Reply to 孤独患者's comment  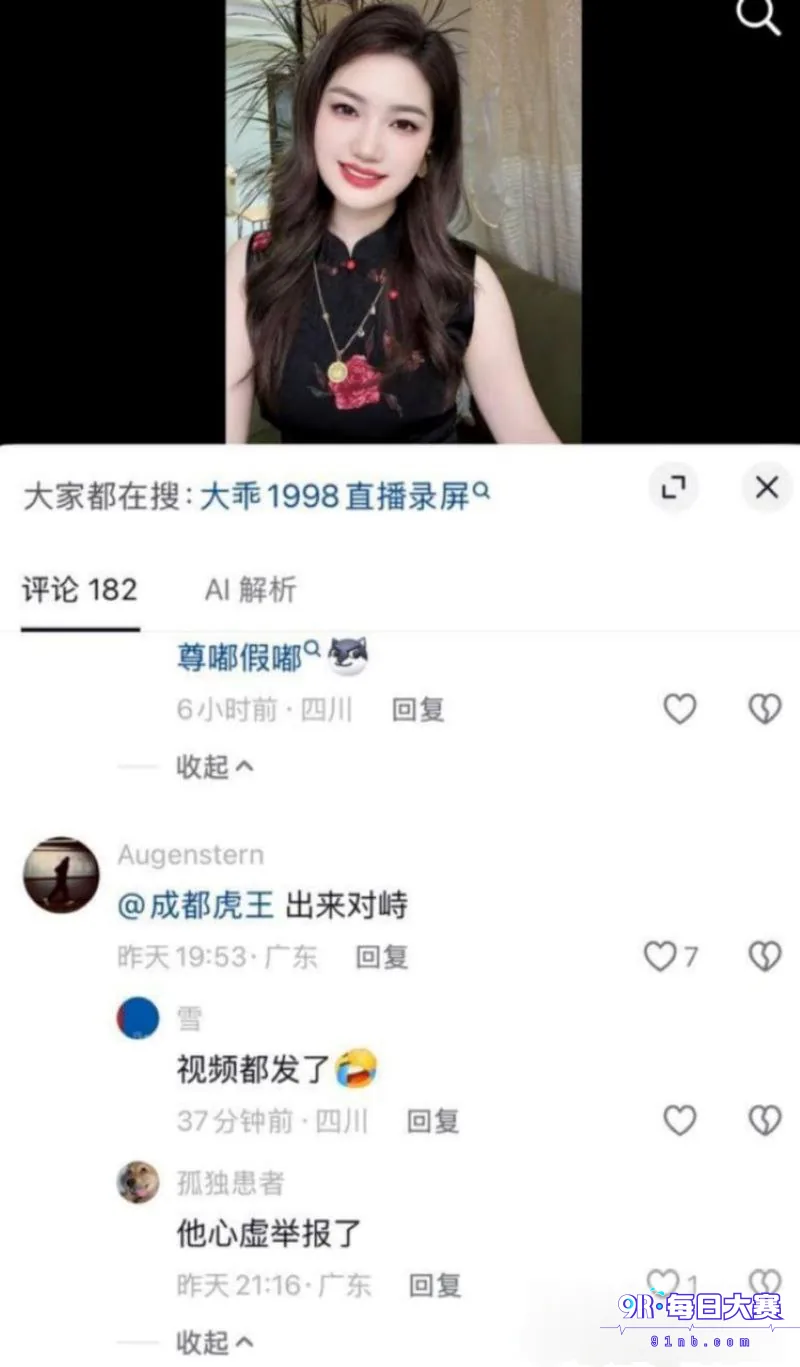pyautogui.click(x=435, y=1284)
